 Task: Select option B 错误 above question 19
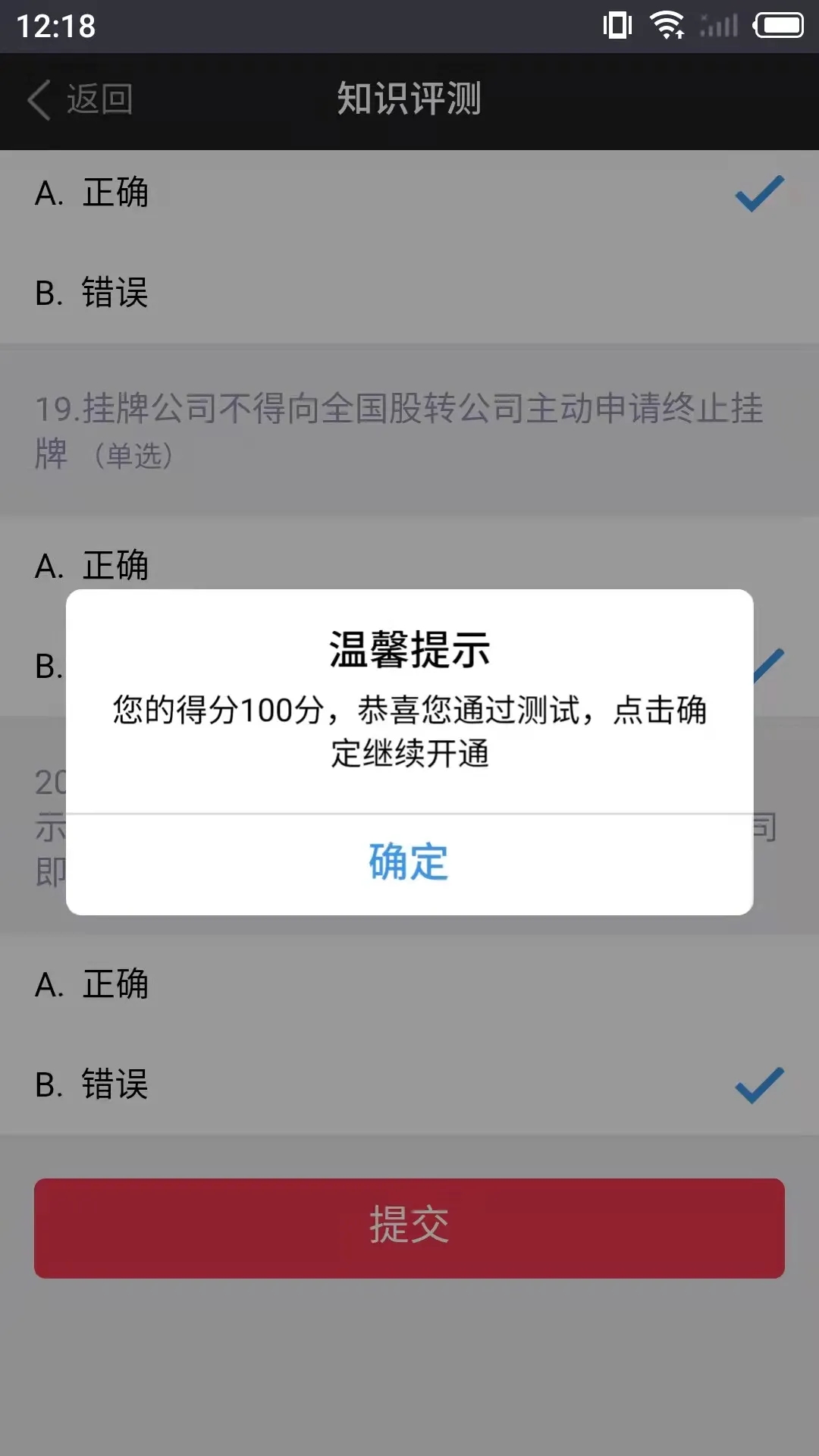409,293
